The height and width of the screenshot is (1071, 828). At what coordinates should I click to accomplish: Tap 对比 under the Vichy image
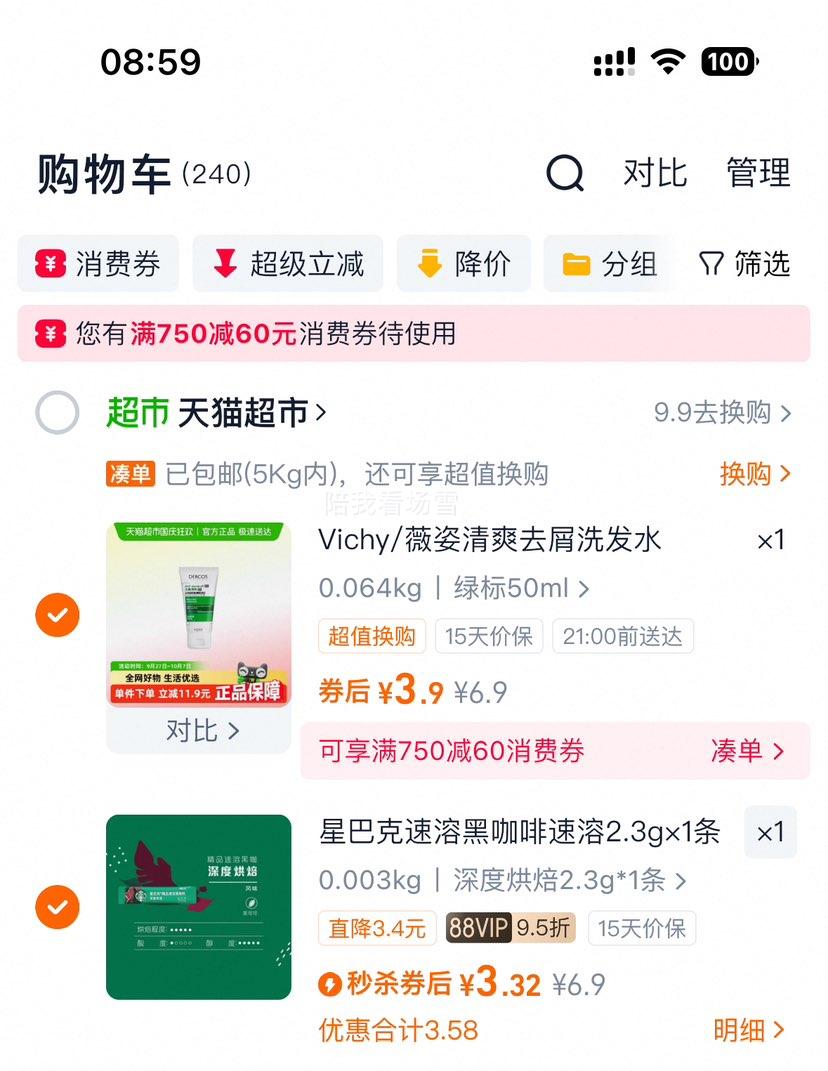pos(201,731)
